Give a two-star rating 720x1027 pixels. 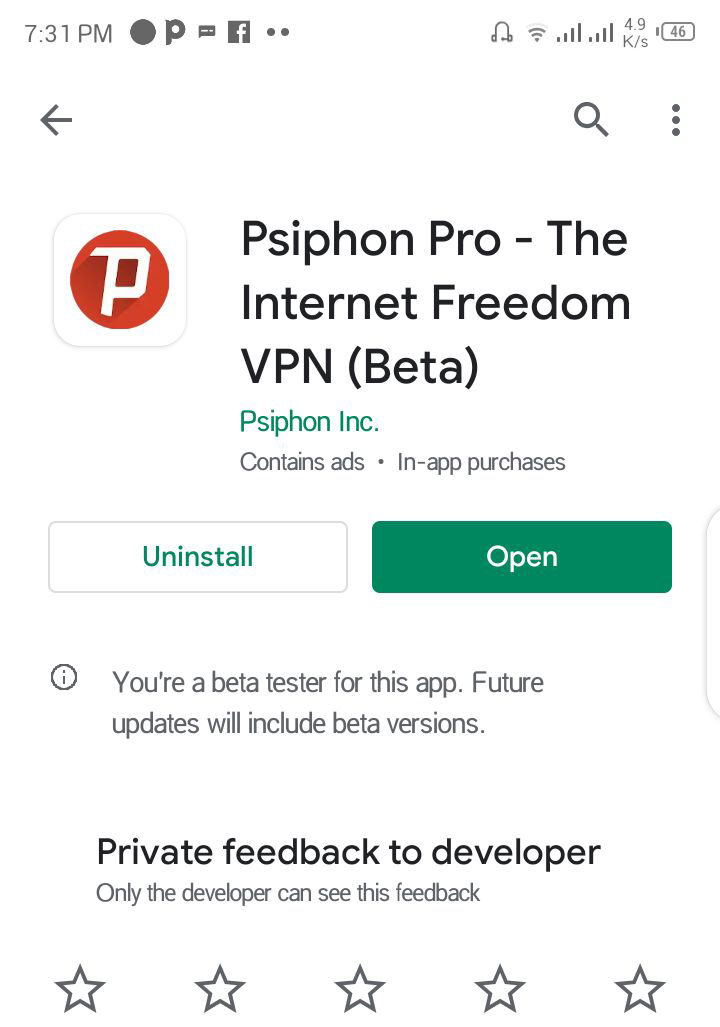(220, 988)
